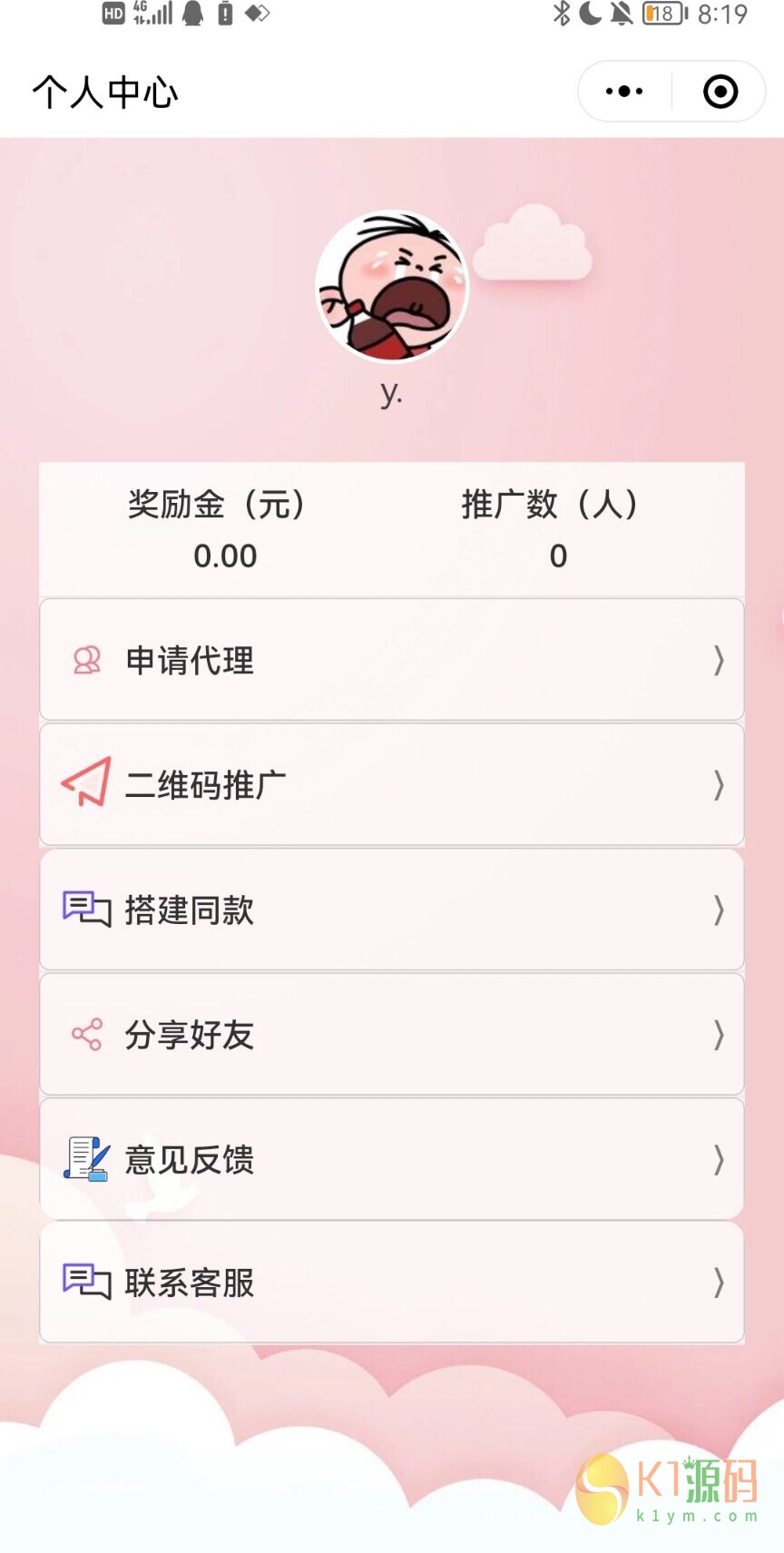Click the 推广数（人）counter 0

pos(558,556)
